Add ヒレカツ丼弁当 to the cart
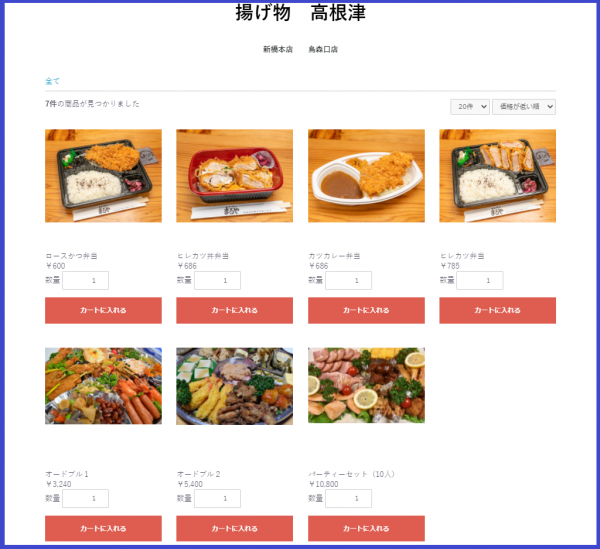This screenshot has width=600, height=549. point(234,310)
